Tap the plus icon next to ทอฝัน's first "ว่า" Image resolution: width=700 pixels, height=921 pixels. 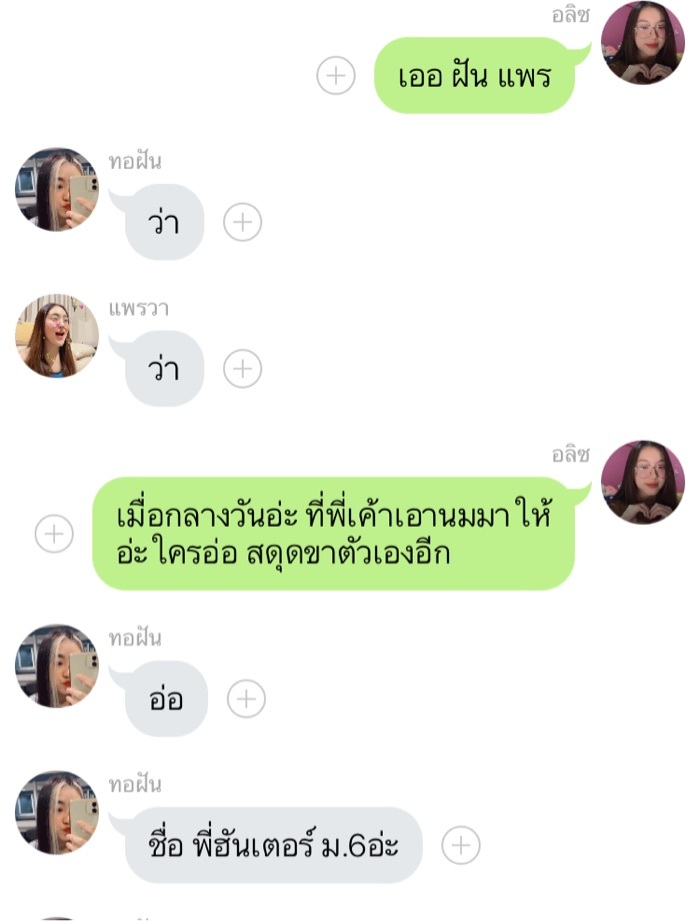click(x=242, y=222)
